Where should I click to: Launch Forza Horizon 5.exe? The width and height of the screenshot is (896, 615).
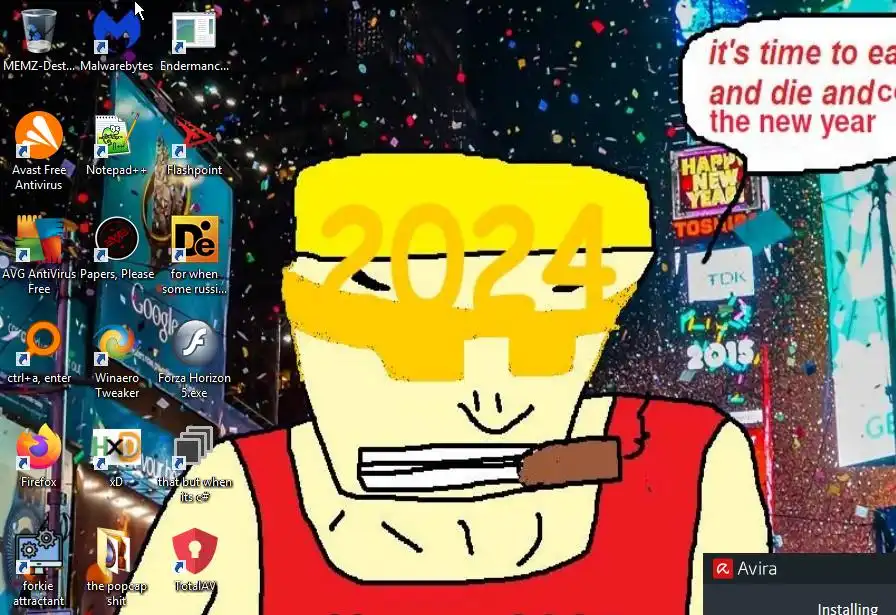[x=194, y=344]
